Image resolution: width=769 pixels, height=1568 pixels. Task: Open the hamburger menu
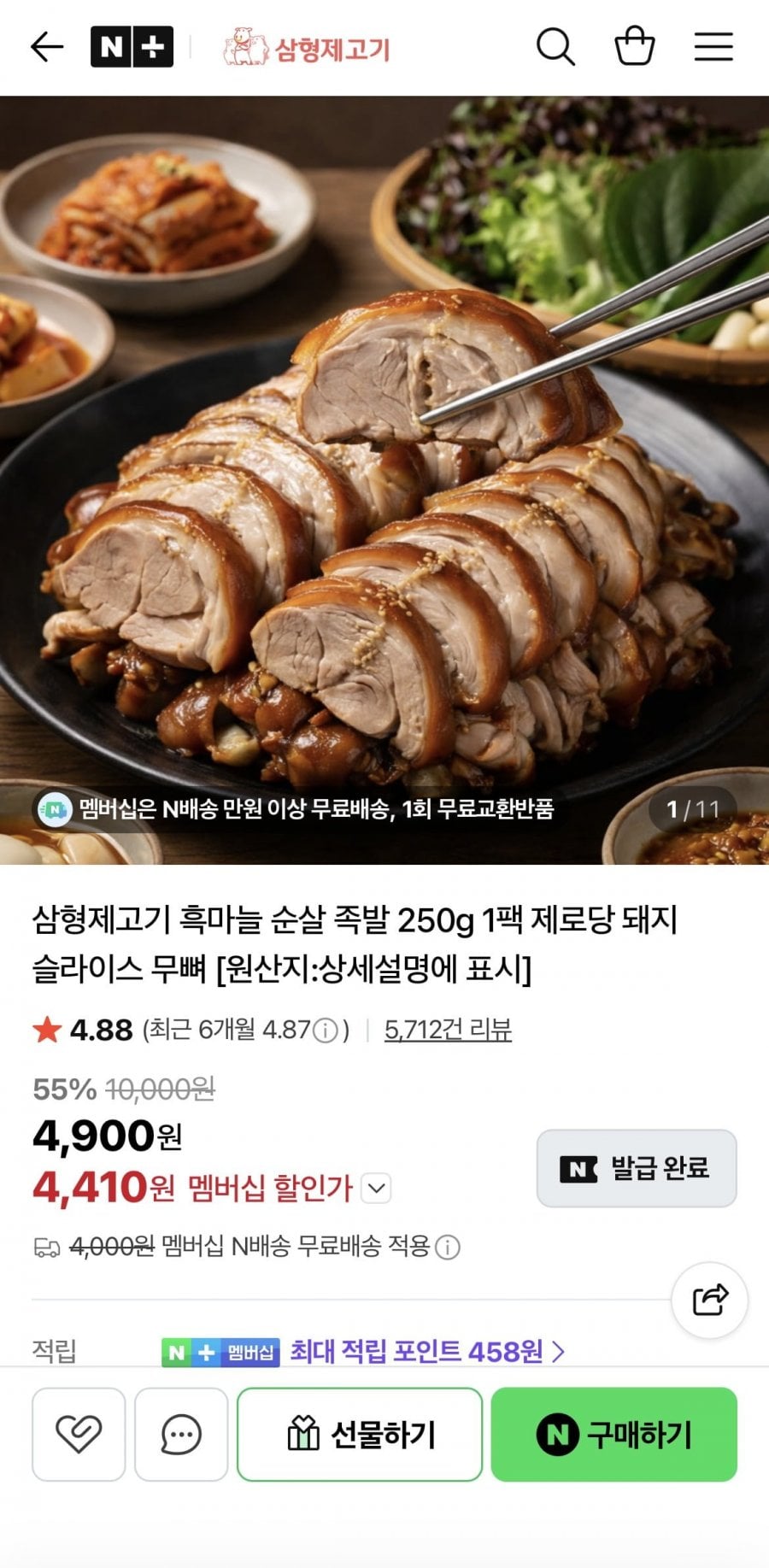pyautogui.click(x=713, y=47)
